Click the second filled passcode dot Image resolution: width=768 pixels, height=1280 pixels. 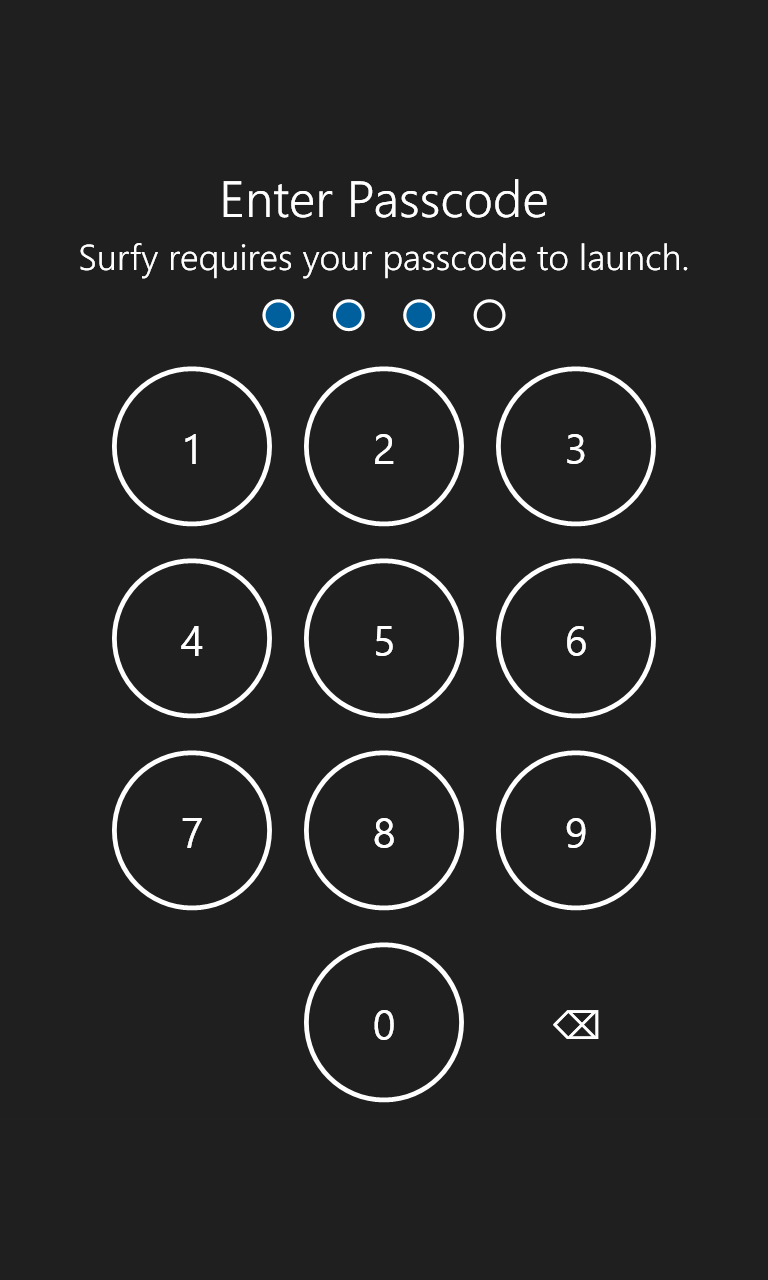tap(349, 315)
